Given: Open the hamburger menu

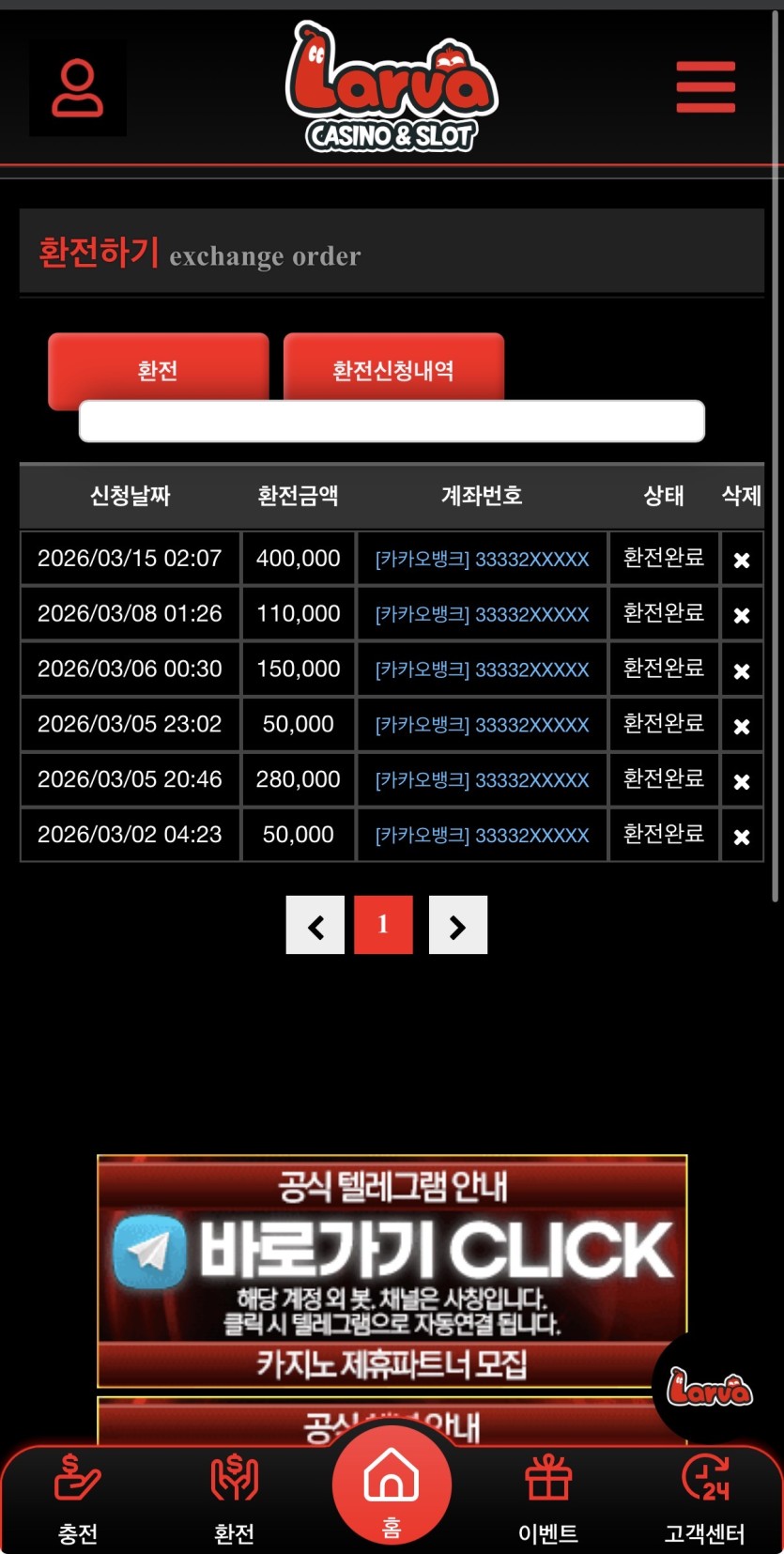Looking at the screenshot, I should click(705, 87).
